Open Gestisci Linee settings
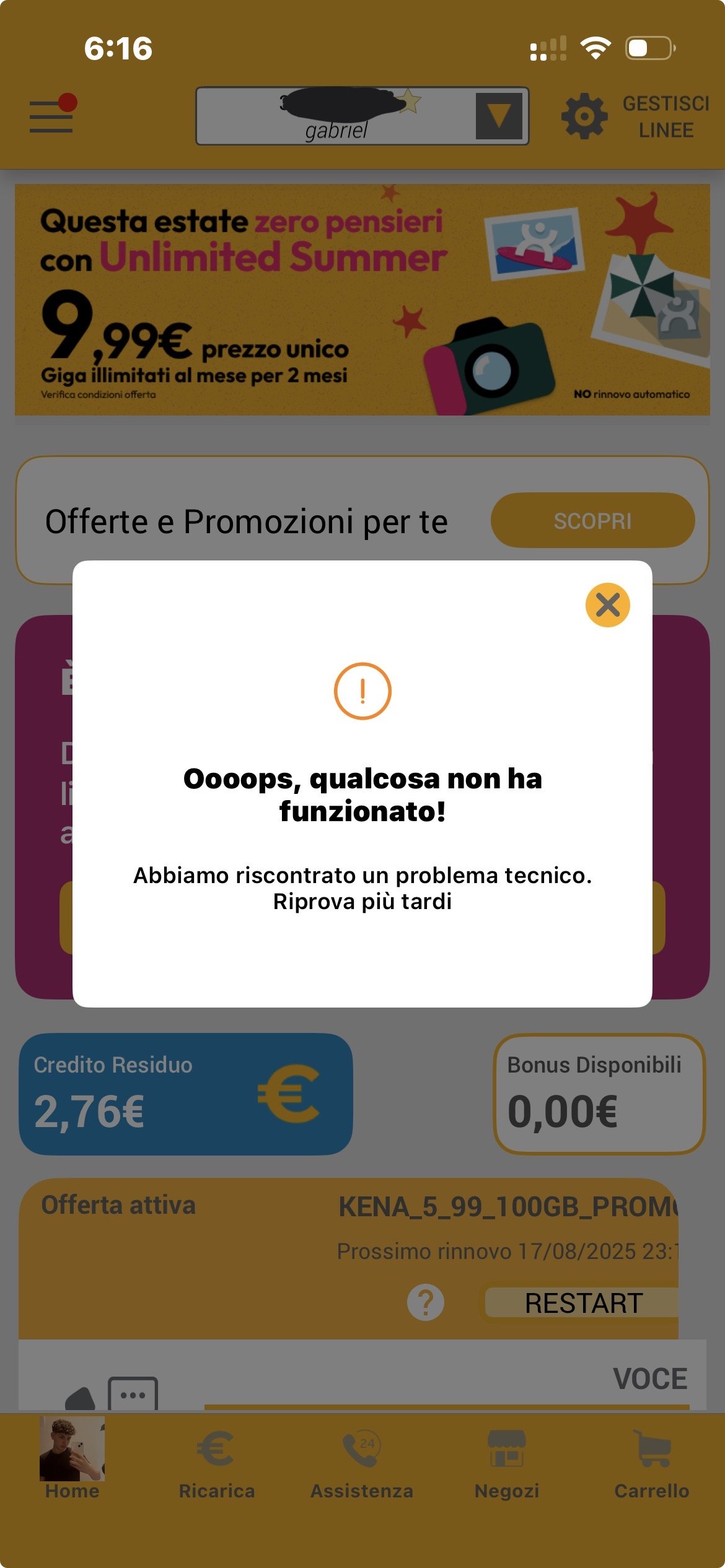The width and height of the screenshot is (725, 1568). [635, 116]
